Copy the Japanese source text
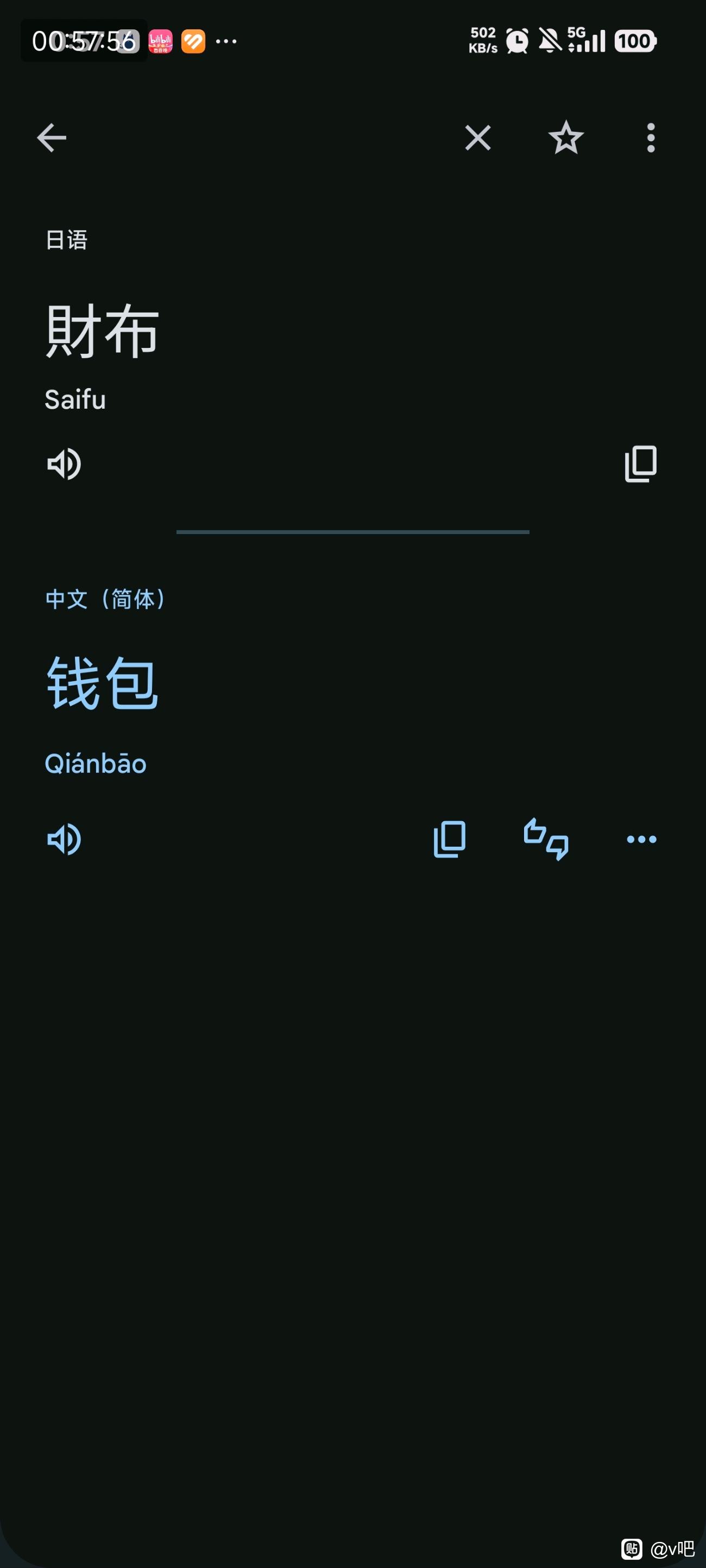This screenshot has width=706, height=1568. 641,464
